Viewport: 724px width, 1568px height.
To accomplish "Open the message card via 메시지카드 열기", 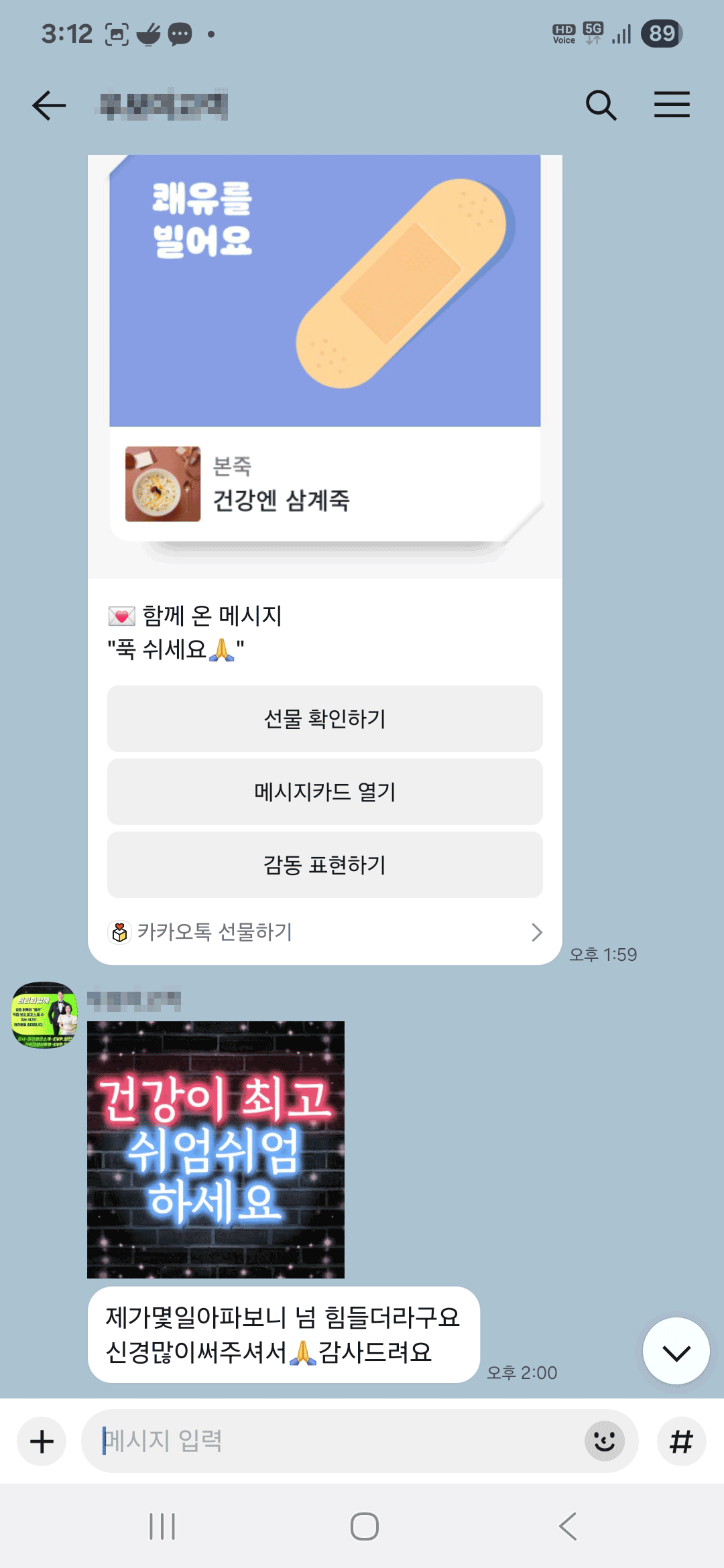I will pyautogui.click(x=324, y=791).
